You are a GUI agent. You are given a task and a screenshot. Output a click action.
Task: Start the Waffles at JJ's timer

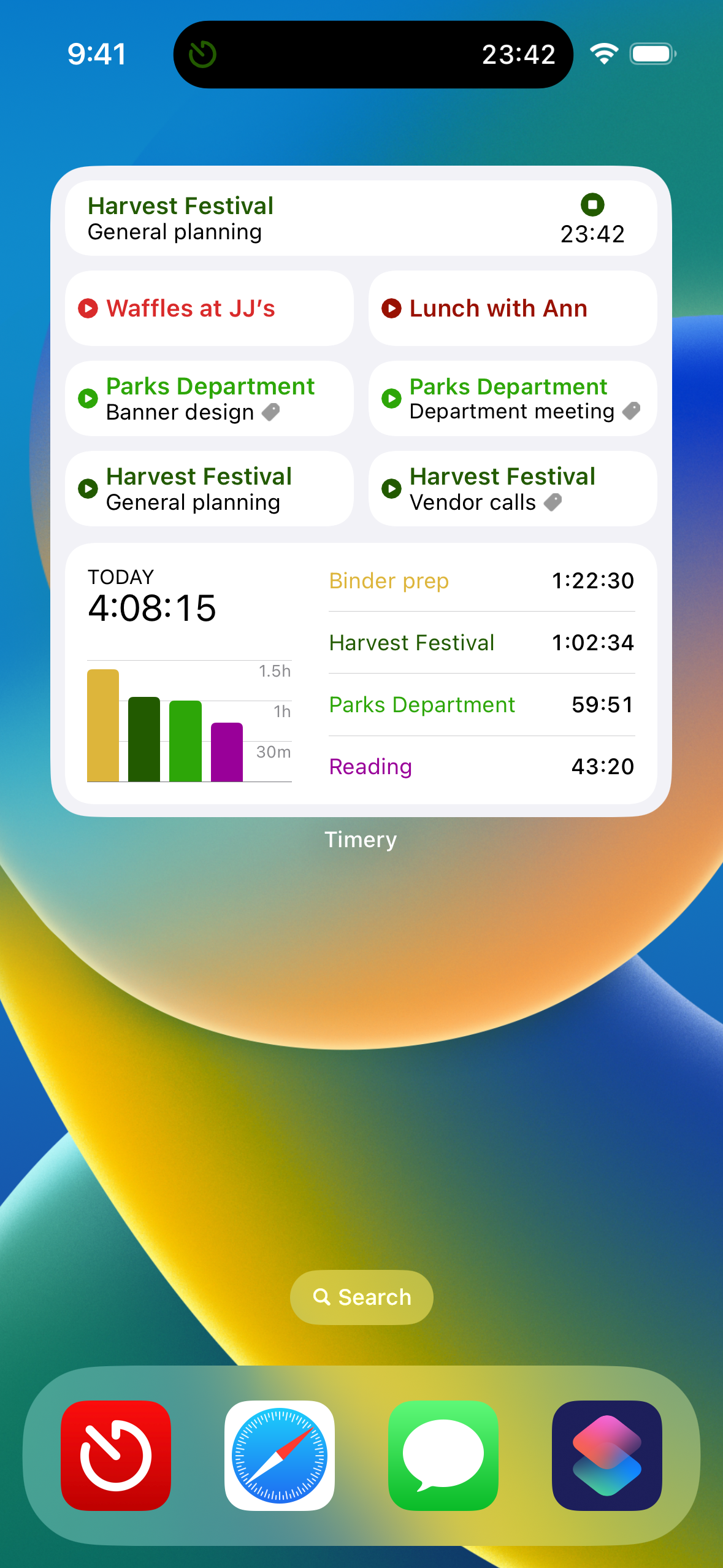tap(209, 309)
